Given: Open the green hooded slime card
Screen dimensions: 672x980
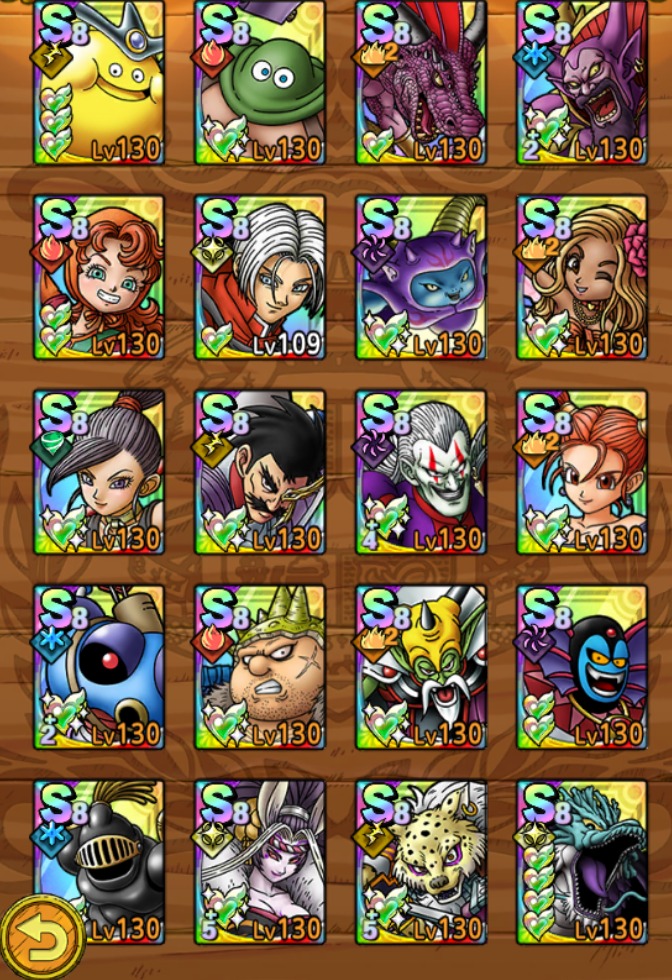Looking at the screenshot, I should tap(260, 82).
